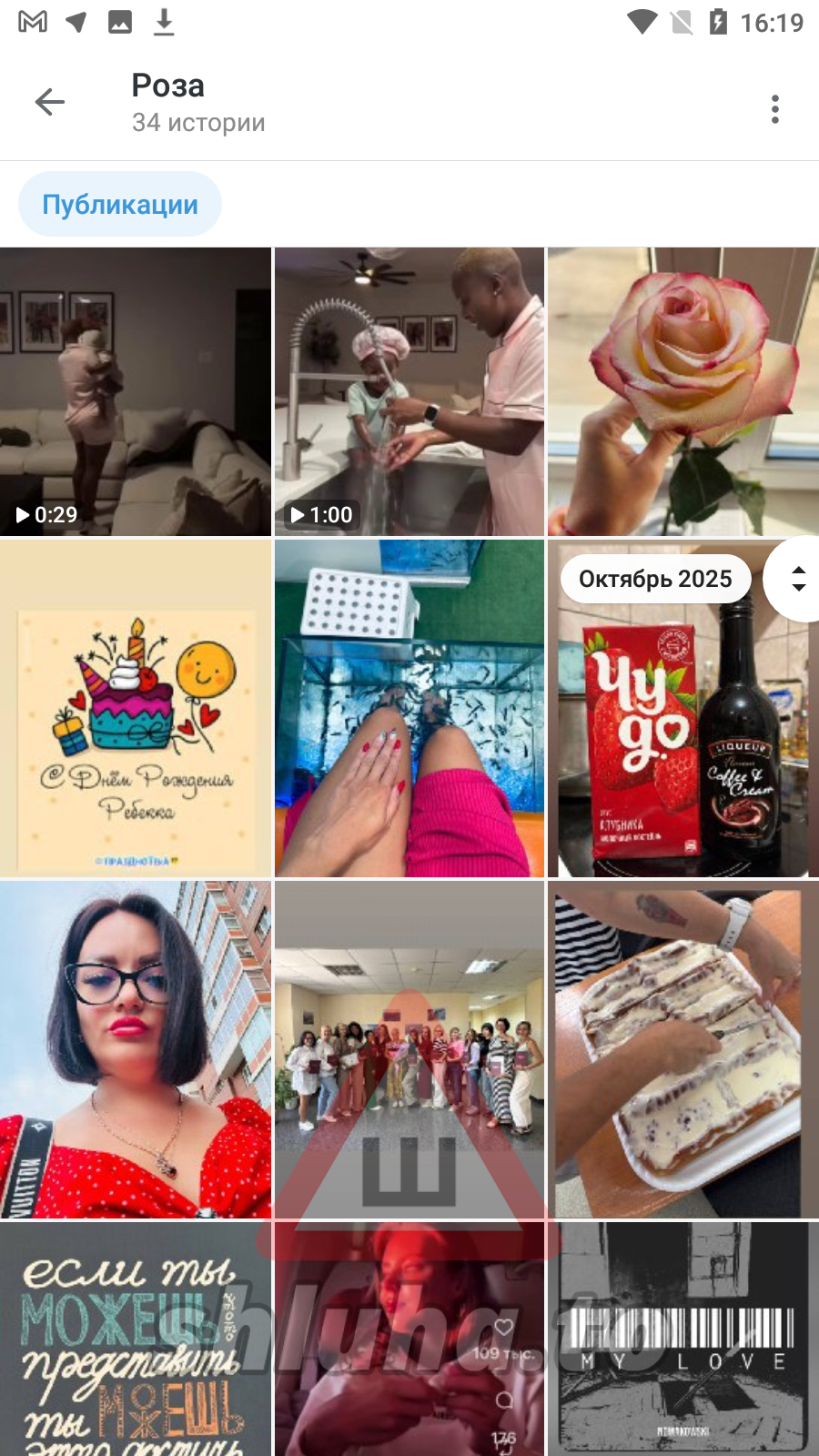Open the birthday cake card story
Screen dimensions: 819x1456
[x=136, y=708]
